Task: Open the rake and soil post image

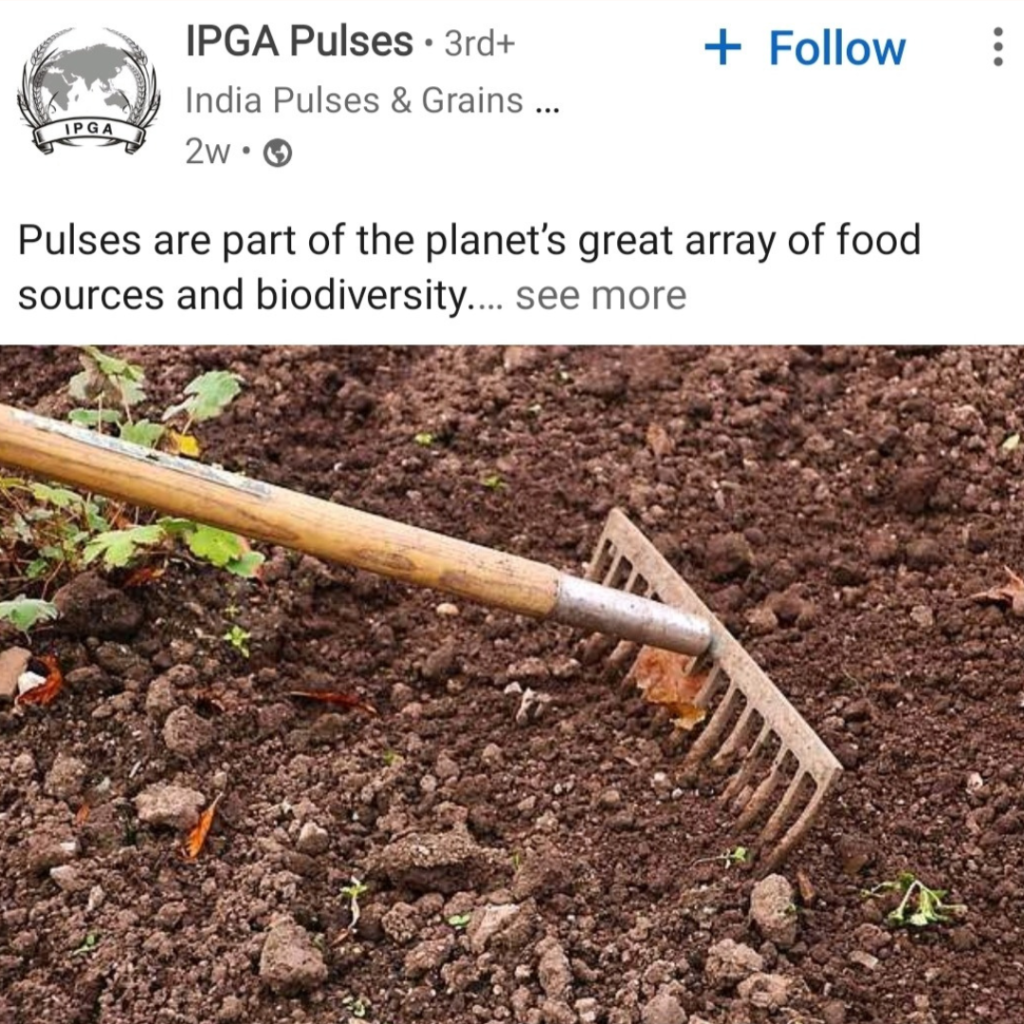Action: pos(512,684)
